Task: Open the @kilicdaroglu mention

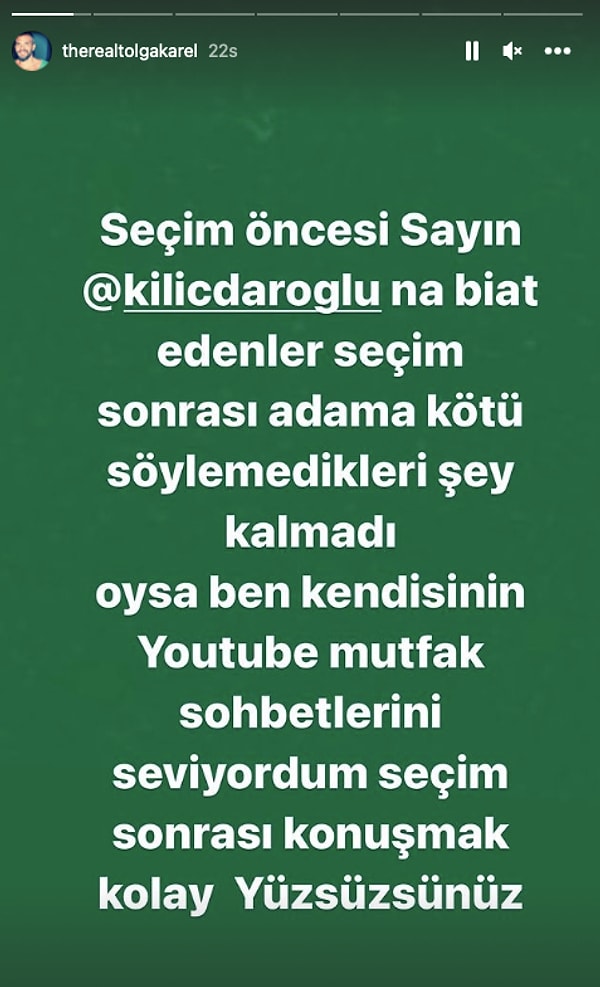Action: pyautogui.click(x=235, y=293)
